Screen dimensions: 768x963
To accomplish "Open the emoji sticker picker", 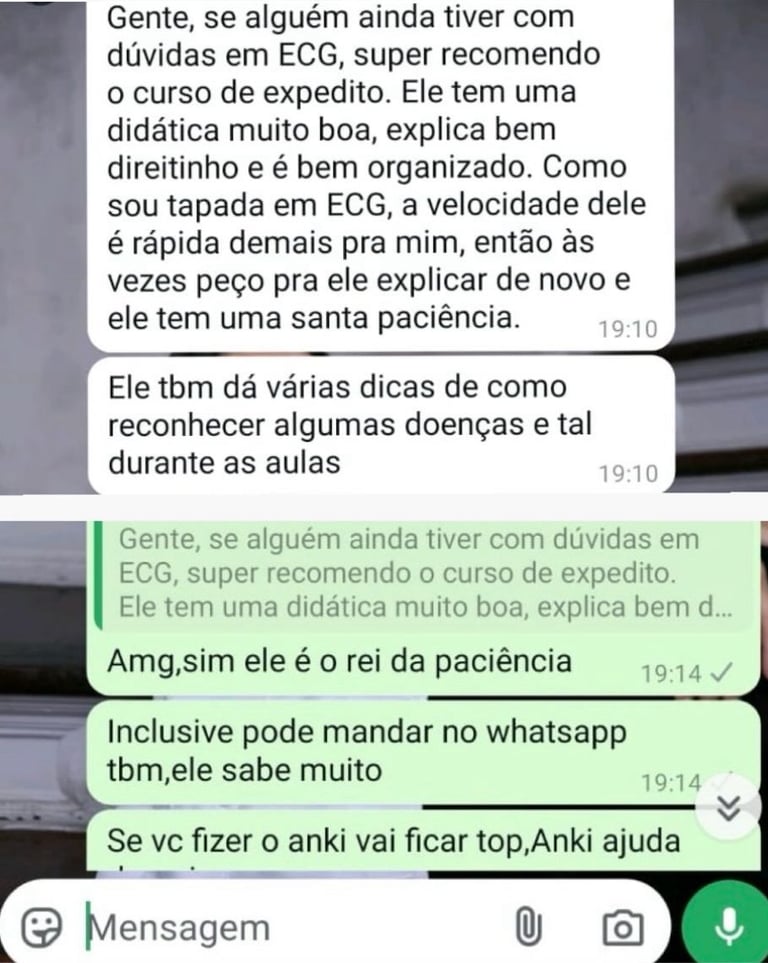I will coord(41,927).
